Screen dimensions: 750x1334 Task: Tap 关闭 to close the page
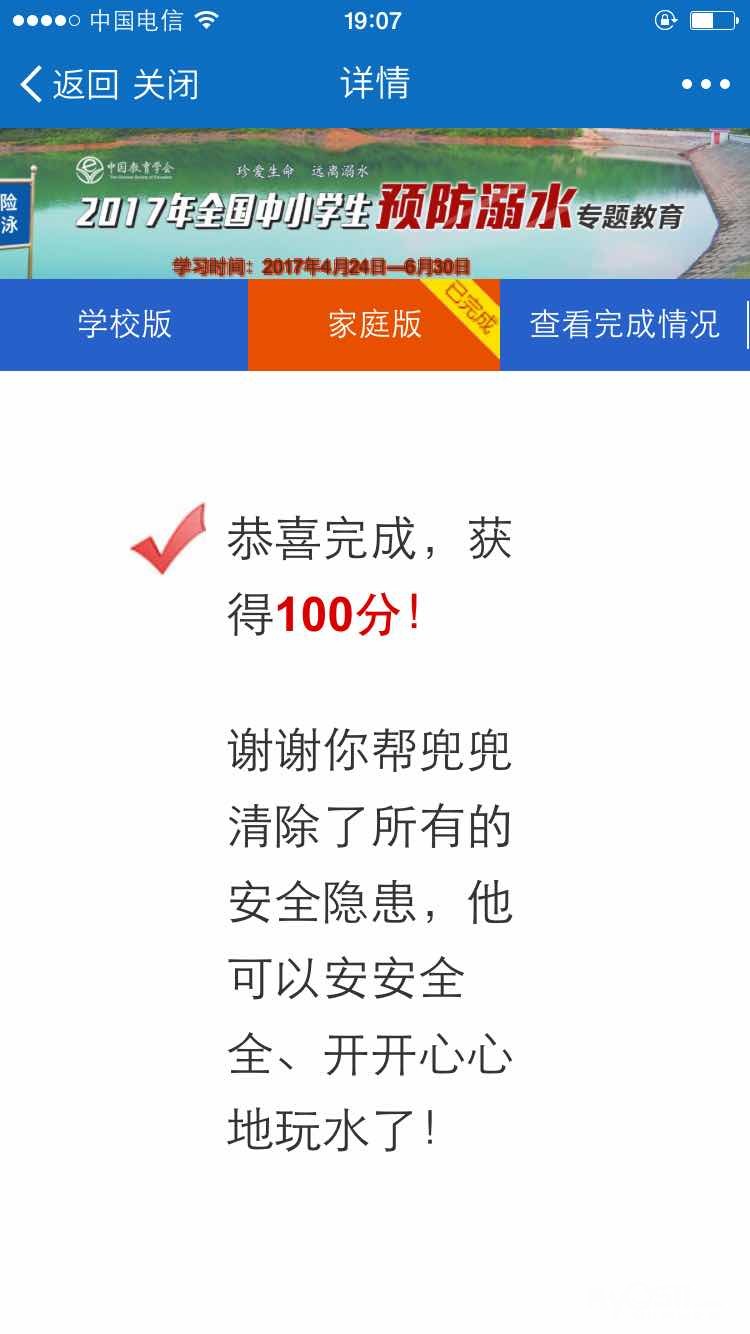(x=166, y=85)
